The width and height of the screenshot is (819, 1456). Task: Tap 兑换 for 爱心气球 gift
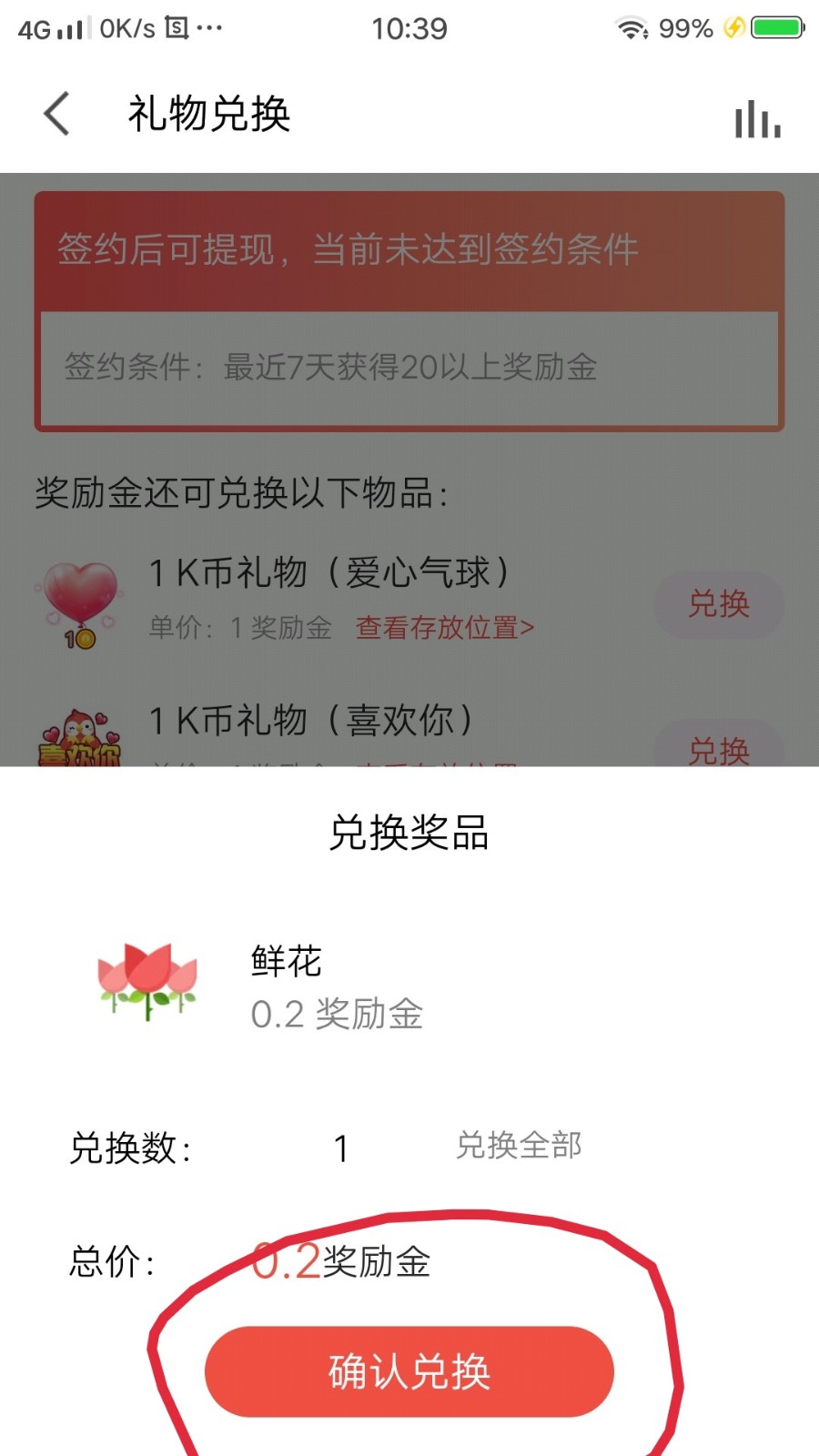point(718,604)
